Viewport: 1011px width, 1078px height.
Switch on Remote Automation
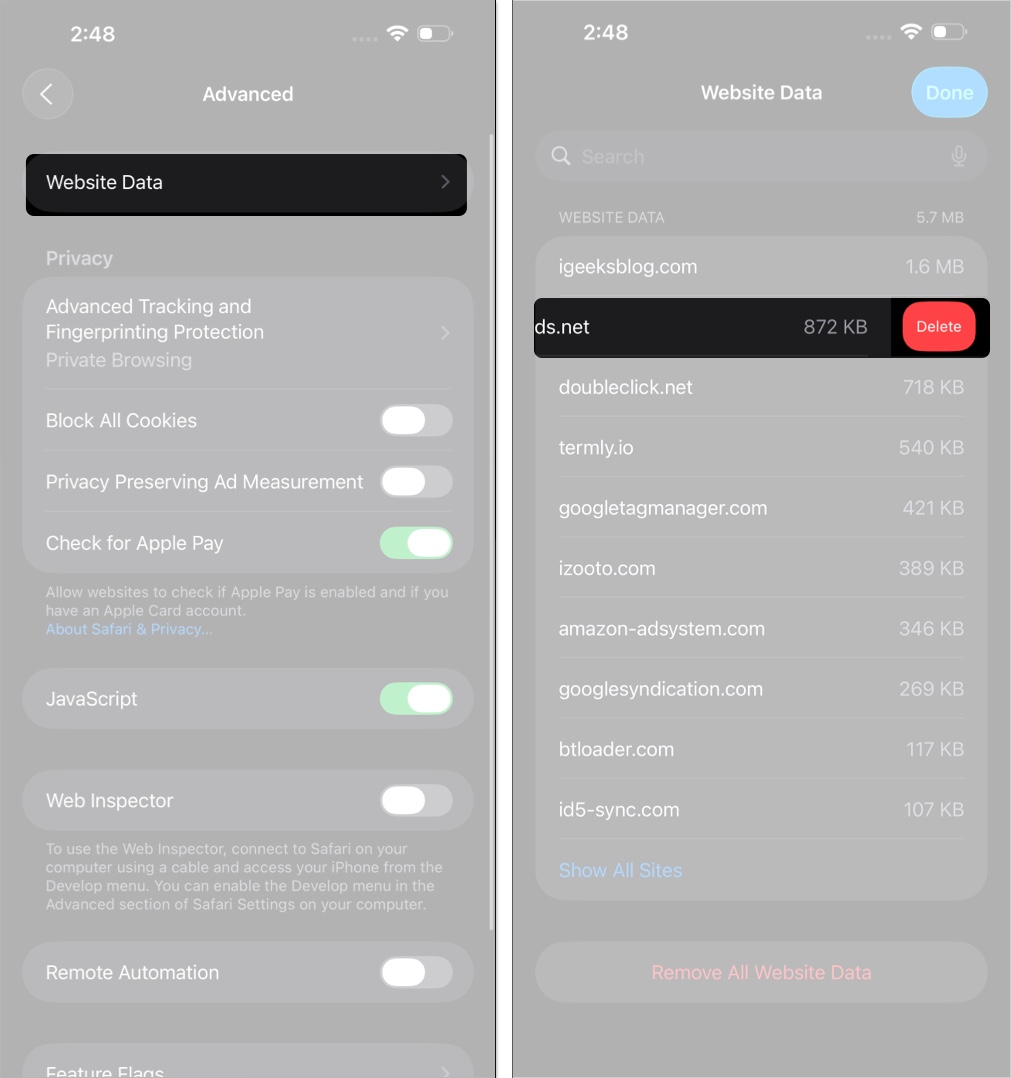coord(415,972)
